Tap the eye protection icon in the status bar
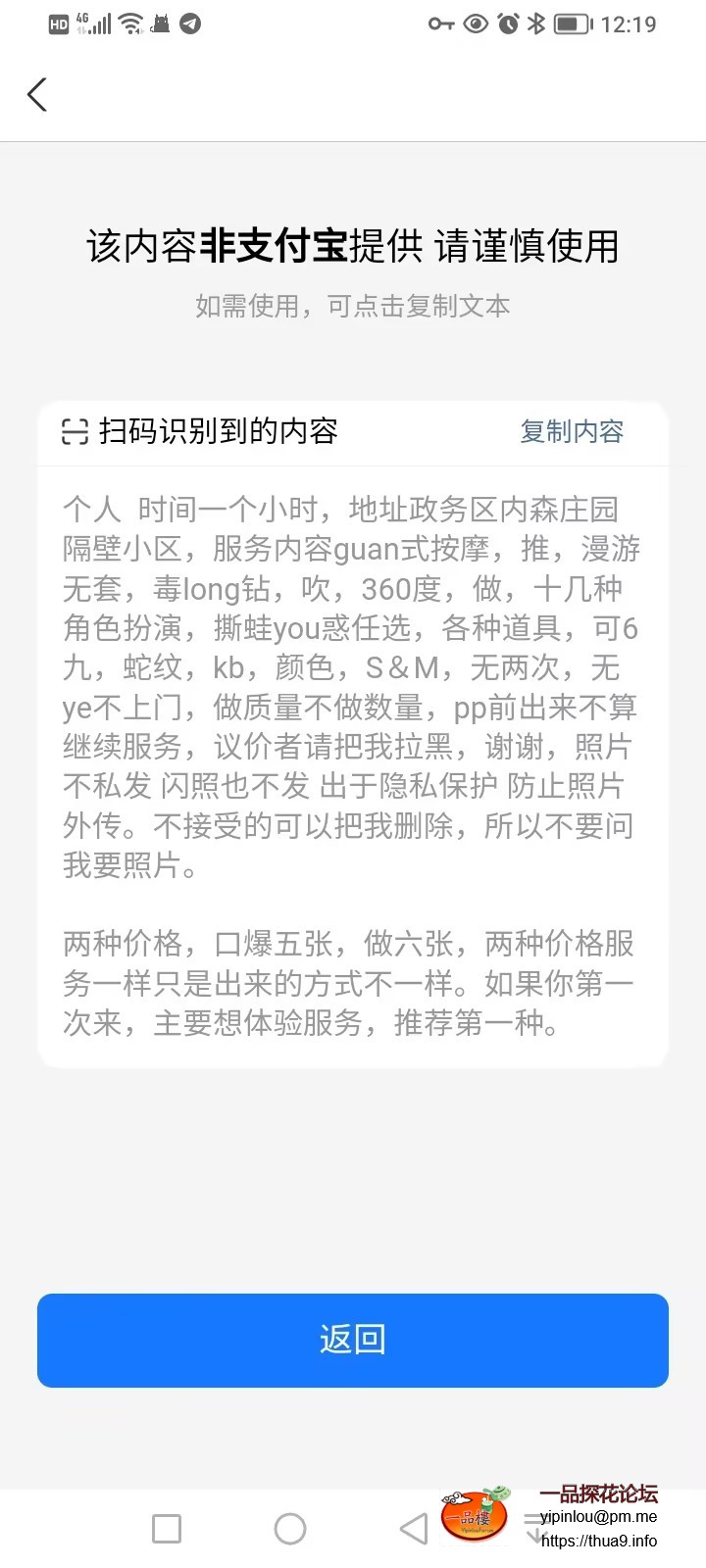The width and height of the screenshot is (706, 1568). (475, 24)
